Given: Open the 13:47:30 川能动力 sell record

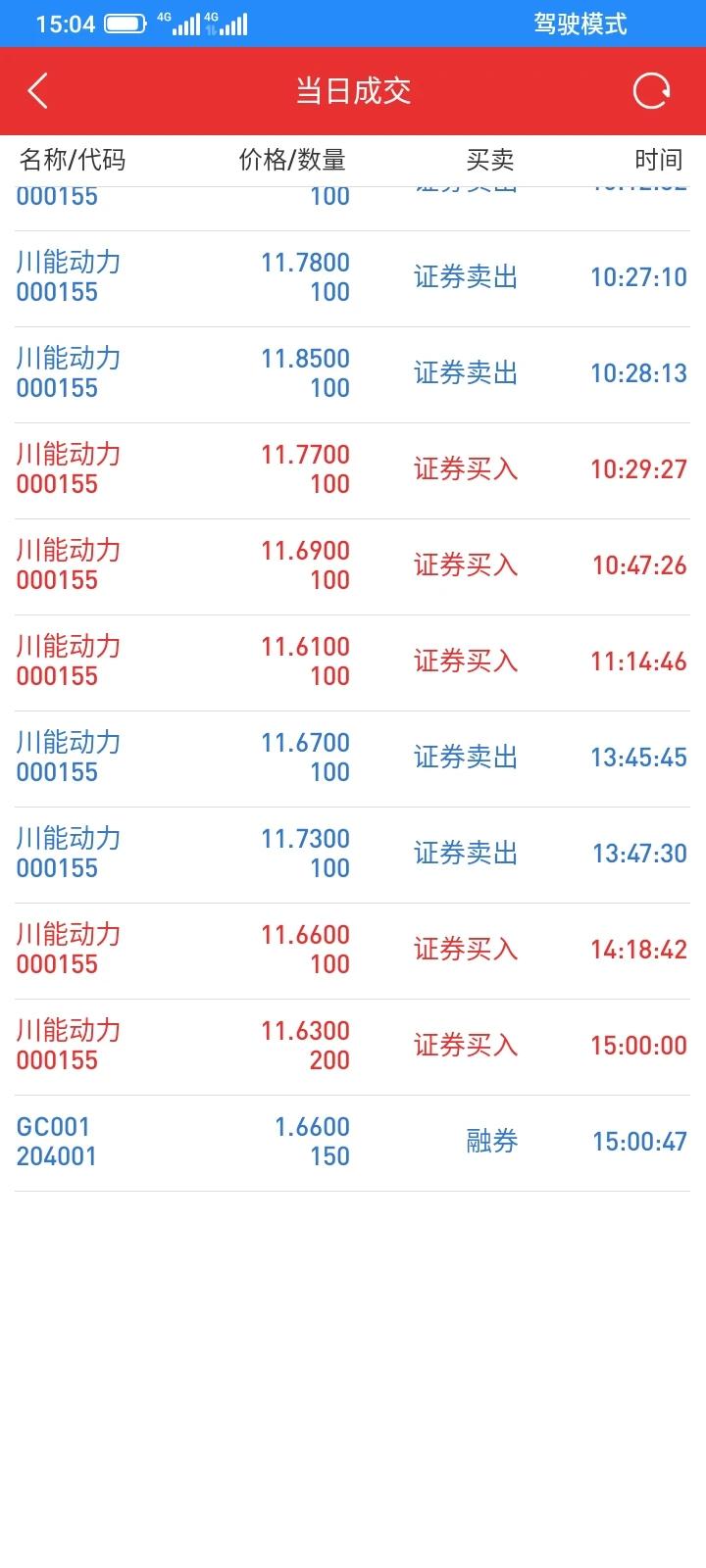Looking at the screenshot, I should 353,855.
